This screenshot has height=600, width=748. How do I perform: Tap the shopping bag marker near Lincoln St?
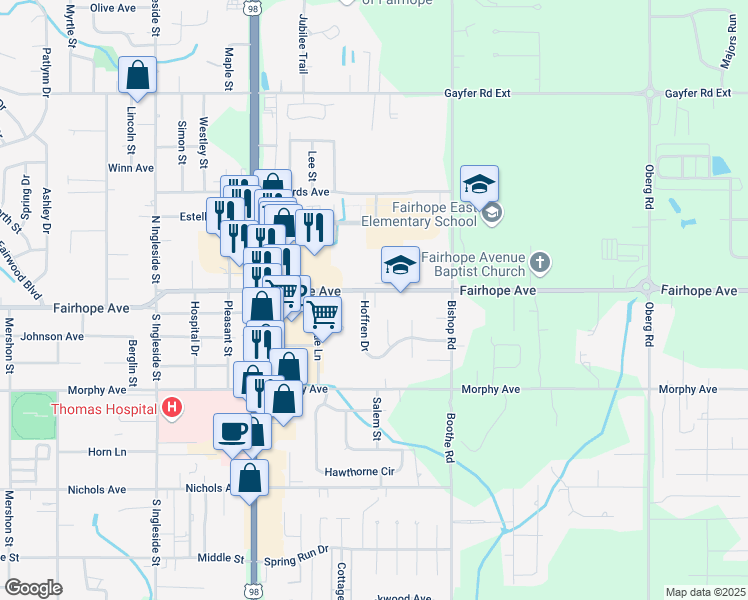point(137,76)
